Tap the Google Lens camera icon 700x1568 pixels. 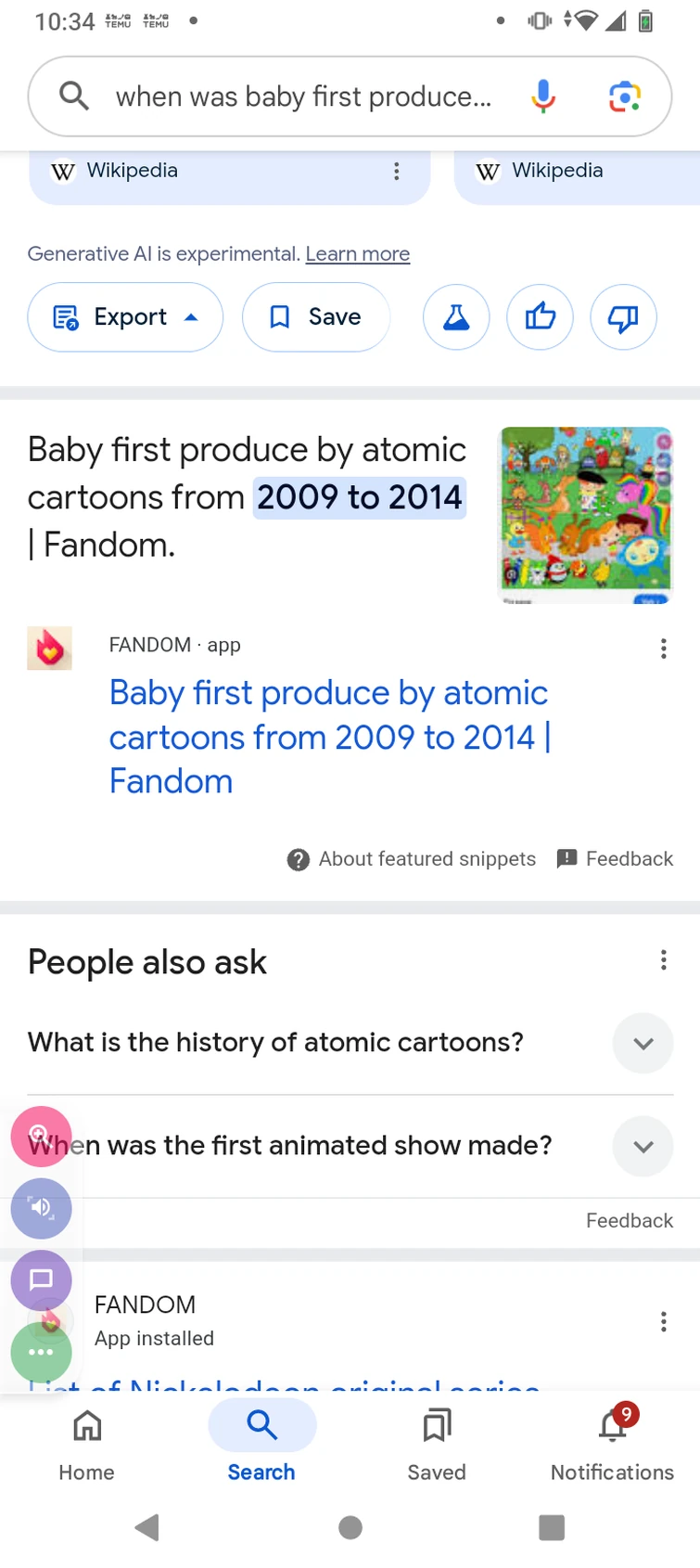click(624, 96)
